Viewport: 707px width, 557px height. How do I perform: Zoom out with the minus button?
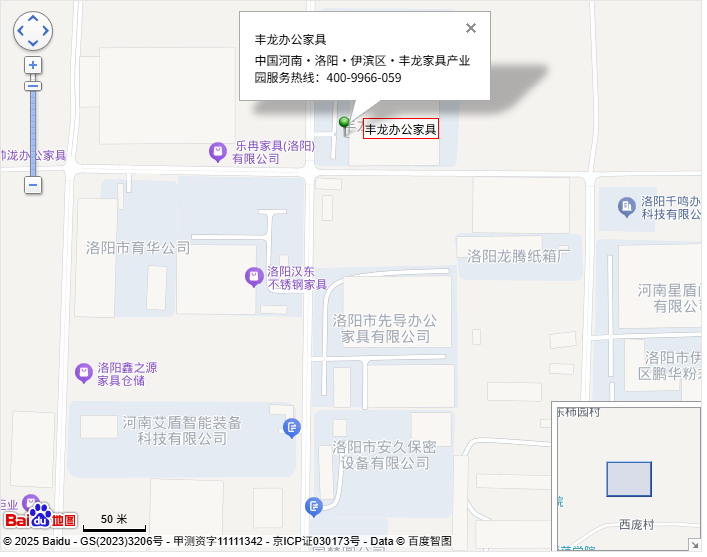click(x=33, y=185)
